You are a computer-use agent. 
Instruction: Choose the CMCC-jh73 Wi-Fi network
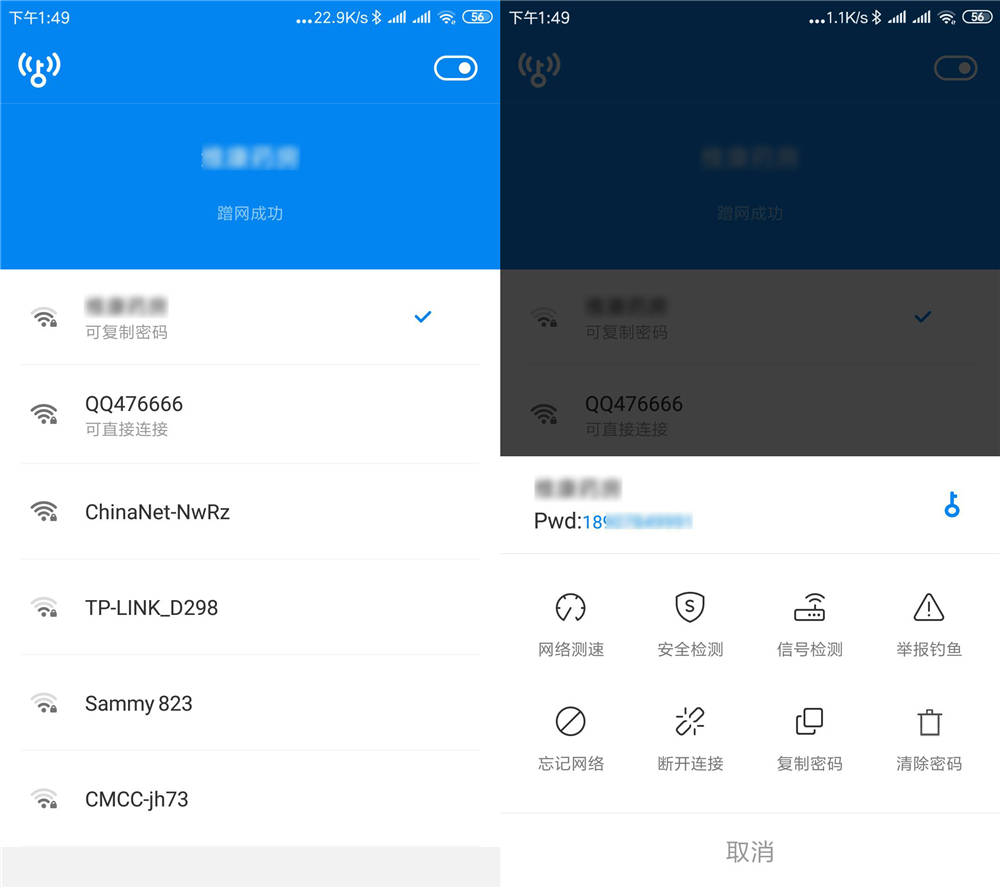pyautogui.click(x=136, y=800)
